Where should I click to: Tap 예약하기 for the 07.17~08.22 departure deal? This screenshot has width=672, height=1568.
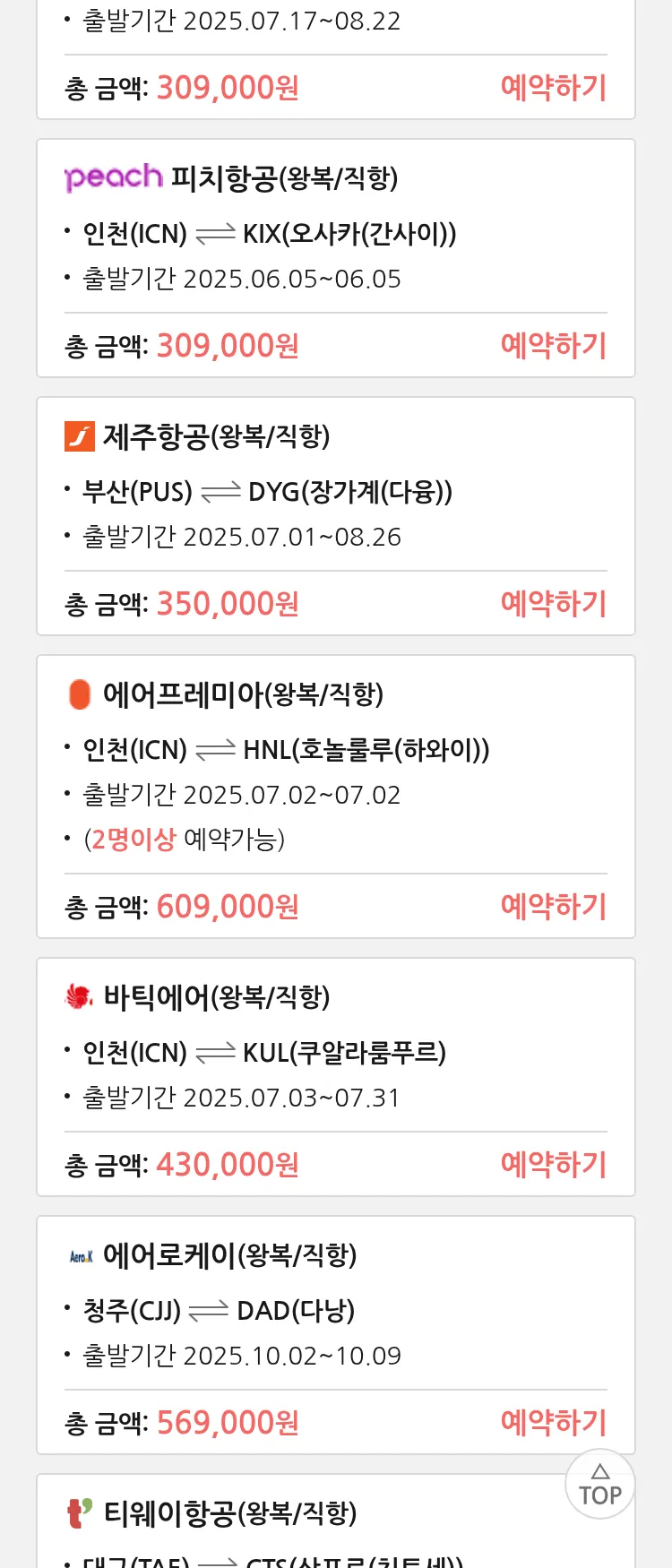(553, 88)
